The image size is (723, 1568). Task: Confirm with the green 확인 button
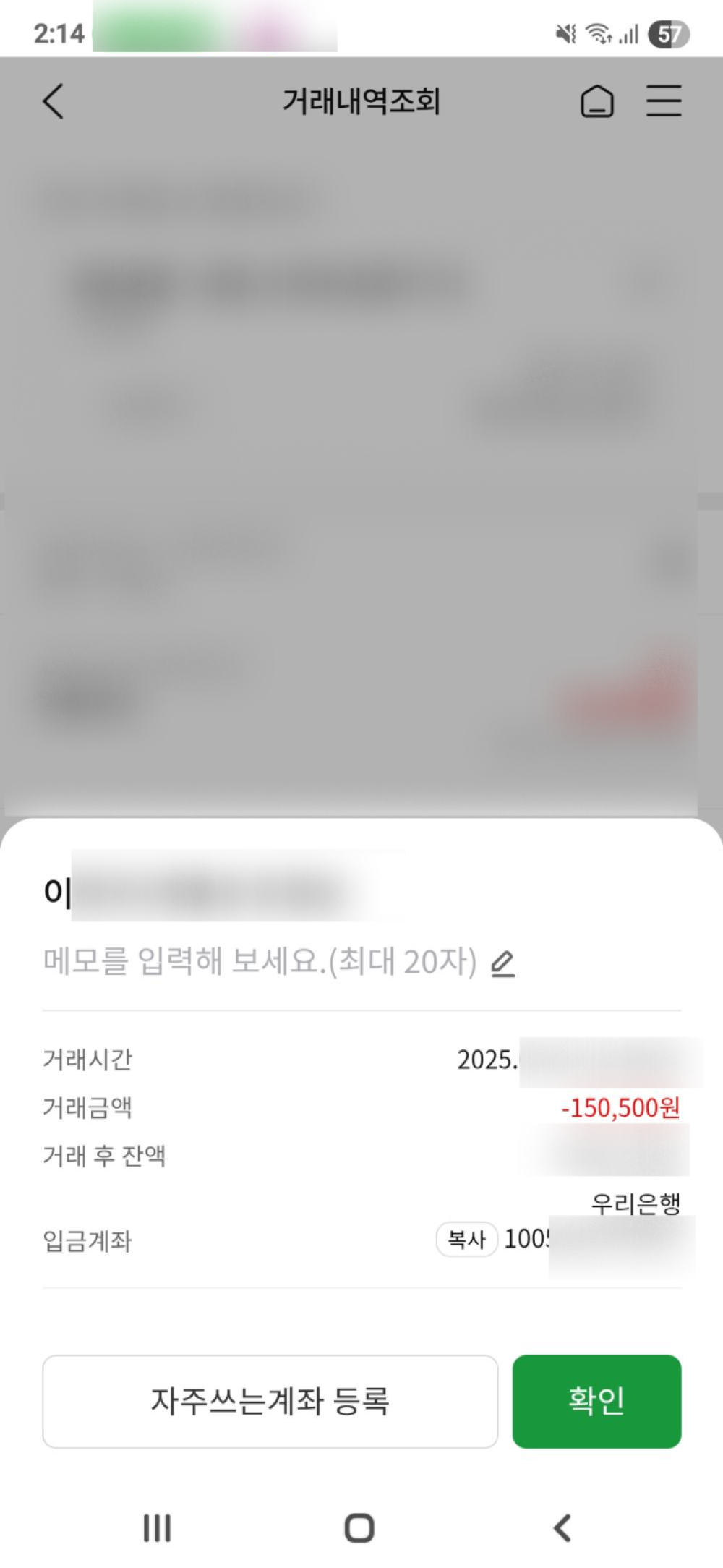pyautogui.click(x=596, y=1401)
